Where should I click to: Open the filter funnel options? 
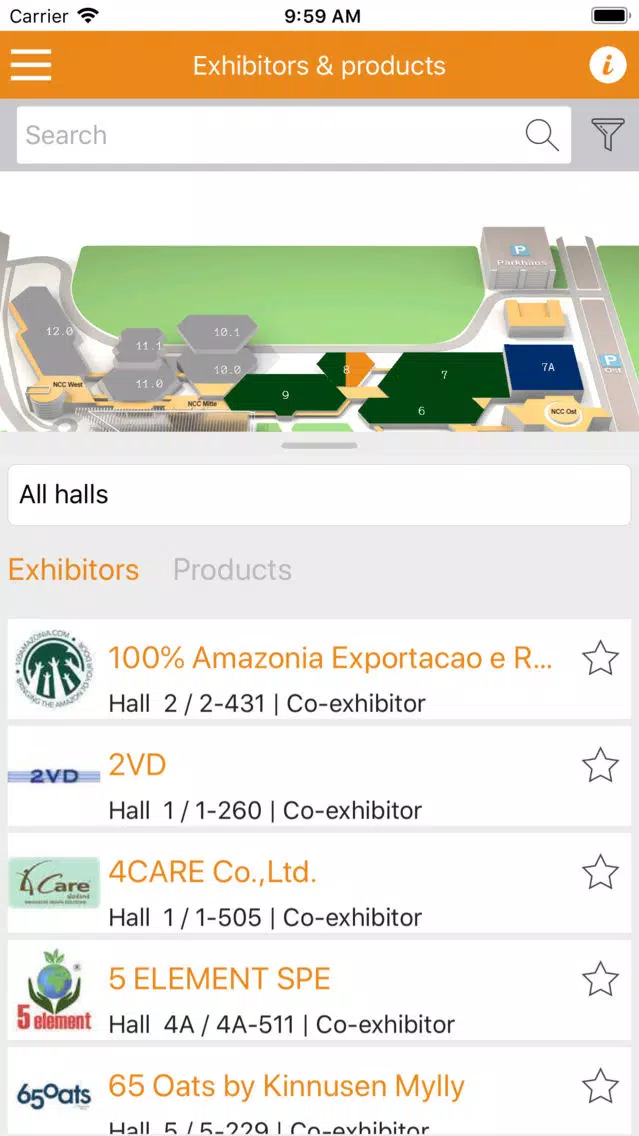607,135
